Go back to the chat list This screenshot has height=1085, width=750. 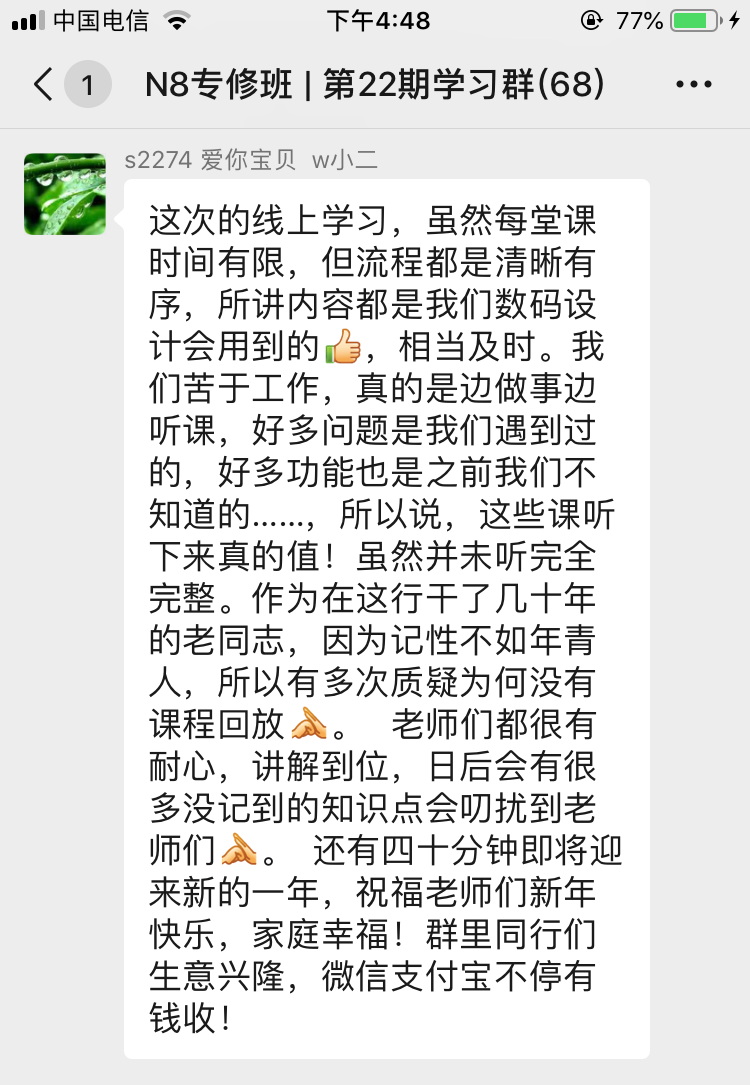(x=43, y=85)
